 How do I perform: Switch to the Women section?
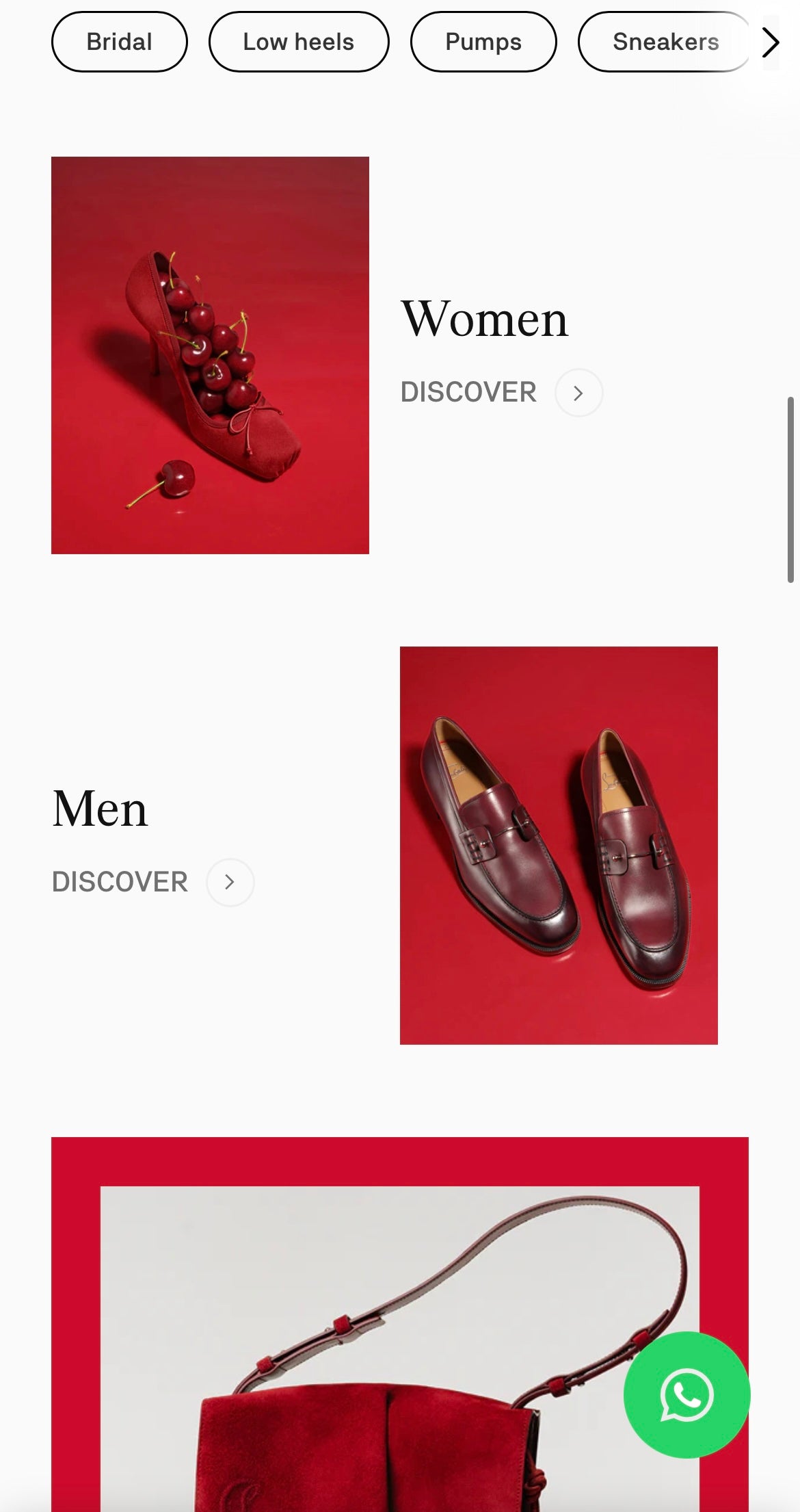tap(483, 318)
